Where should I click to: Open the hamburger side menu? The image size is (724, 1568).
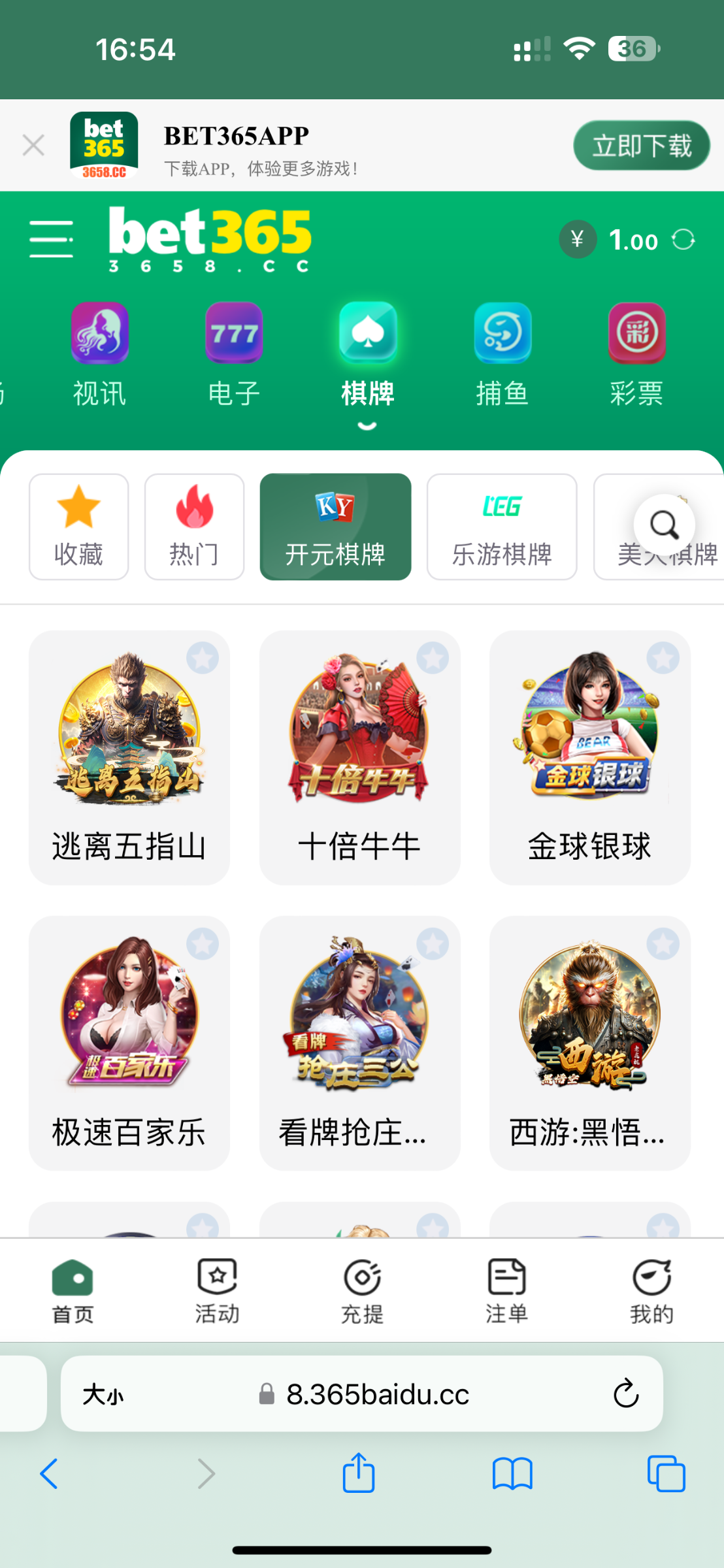point(51,239)
